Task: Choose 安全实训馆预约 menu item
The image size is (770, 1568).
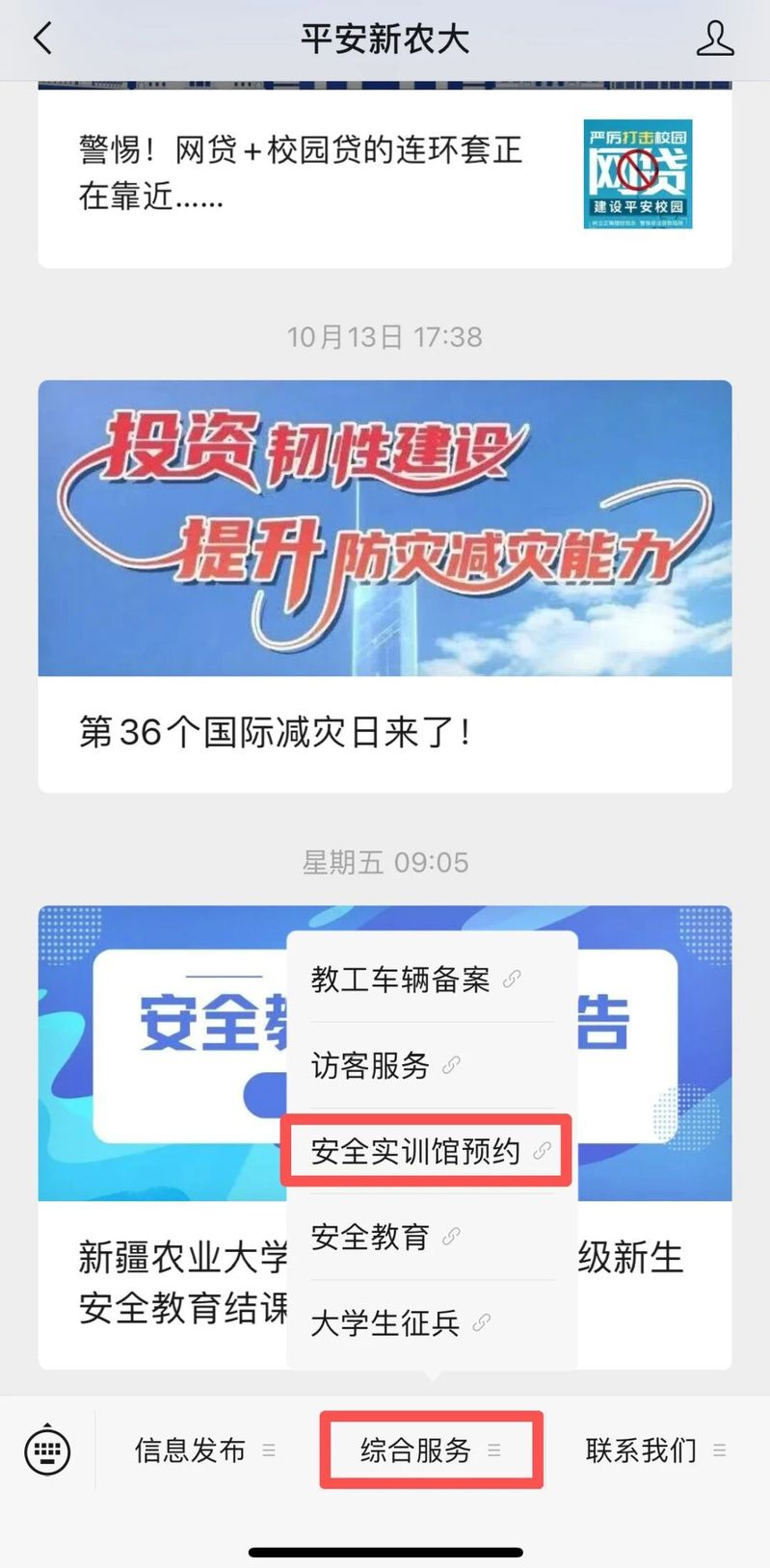Action: [428, 1151]
